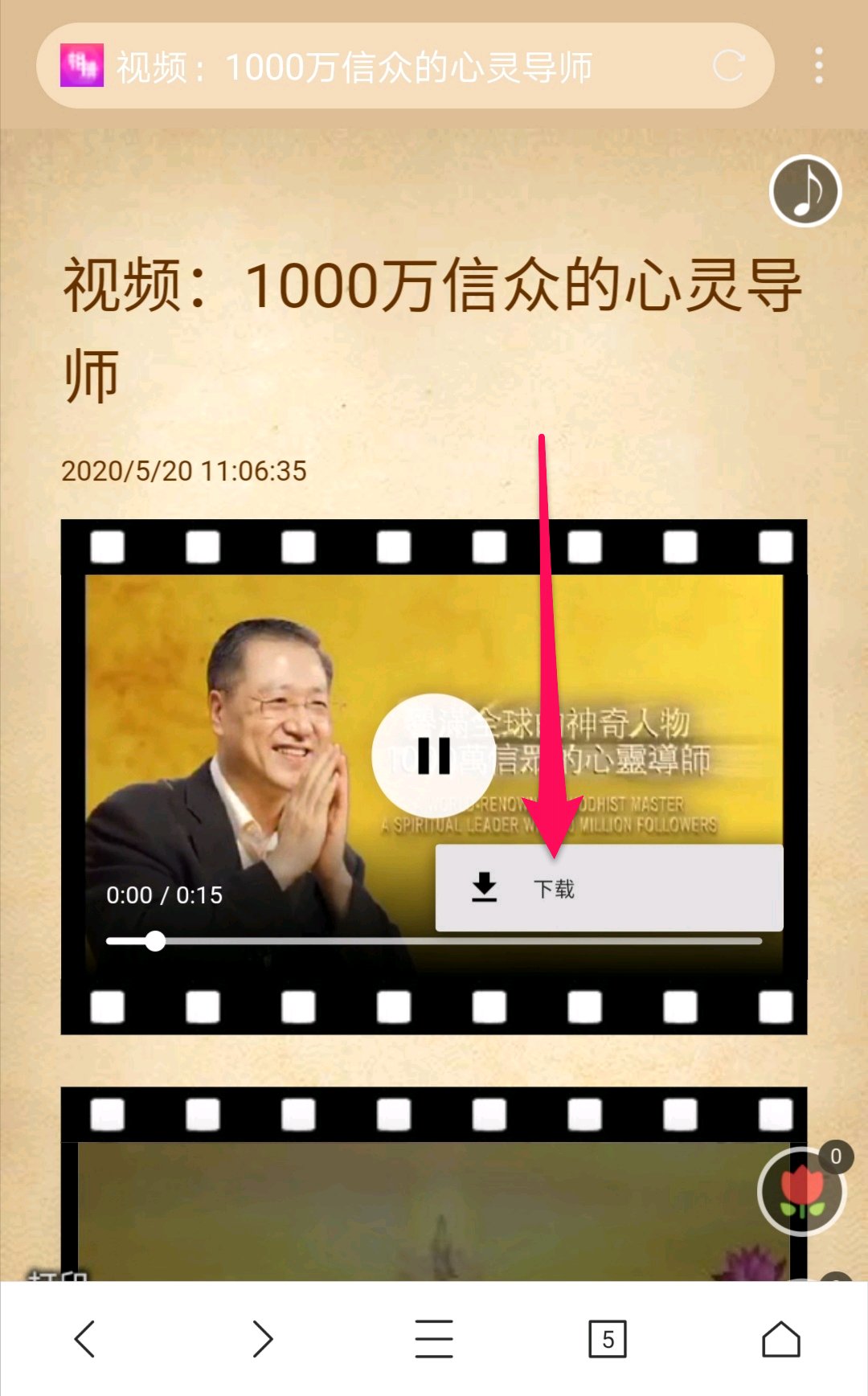Screen dimensions: 868x1396
Task: Go forward to the next page
Action: tap(262, 1339)
